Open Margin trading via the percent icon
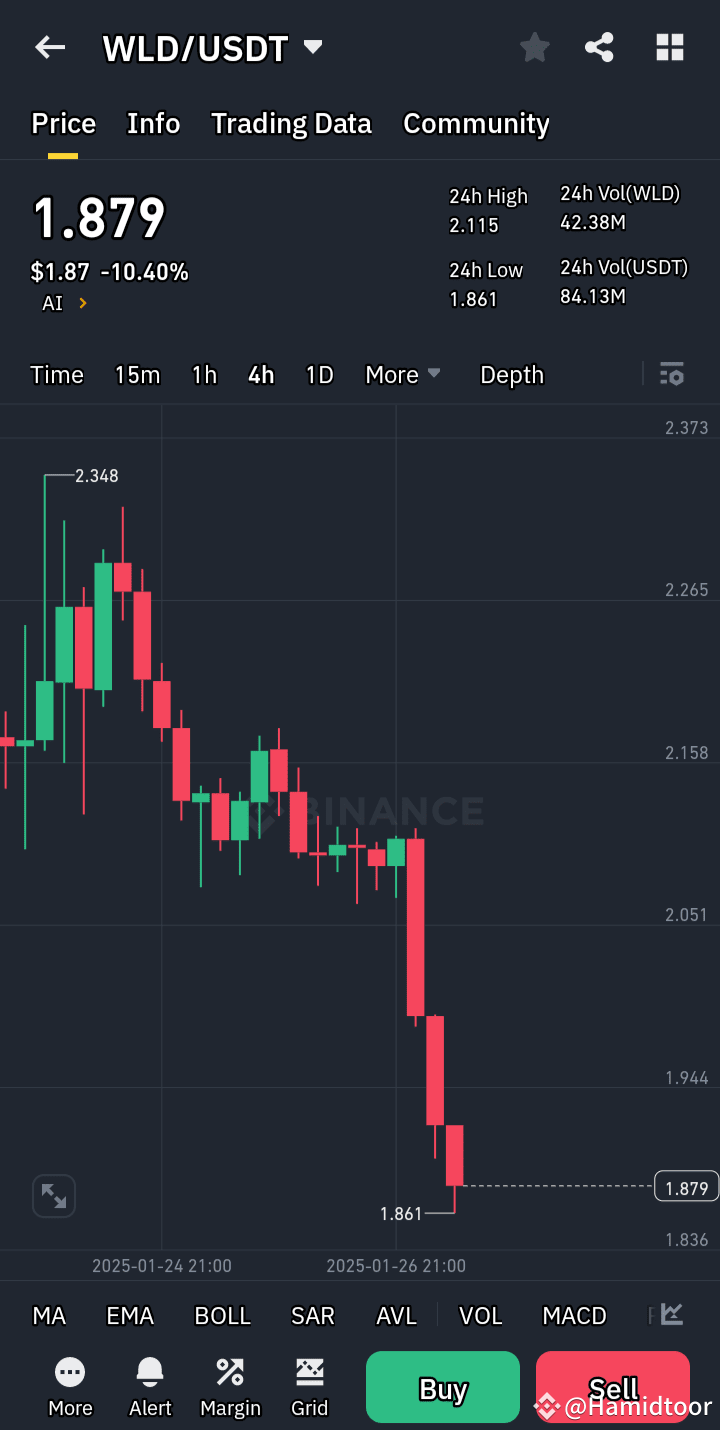720x1430 pixels. coord(230,1385)
